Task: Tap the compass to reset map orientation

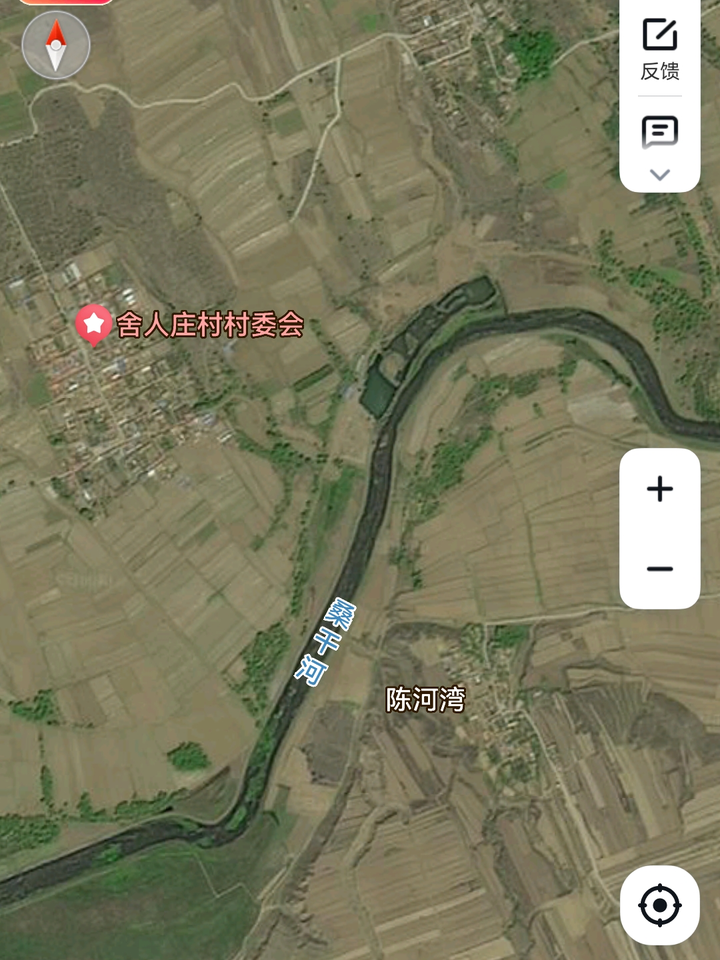Action: point(56,45)
